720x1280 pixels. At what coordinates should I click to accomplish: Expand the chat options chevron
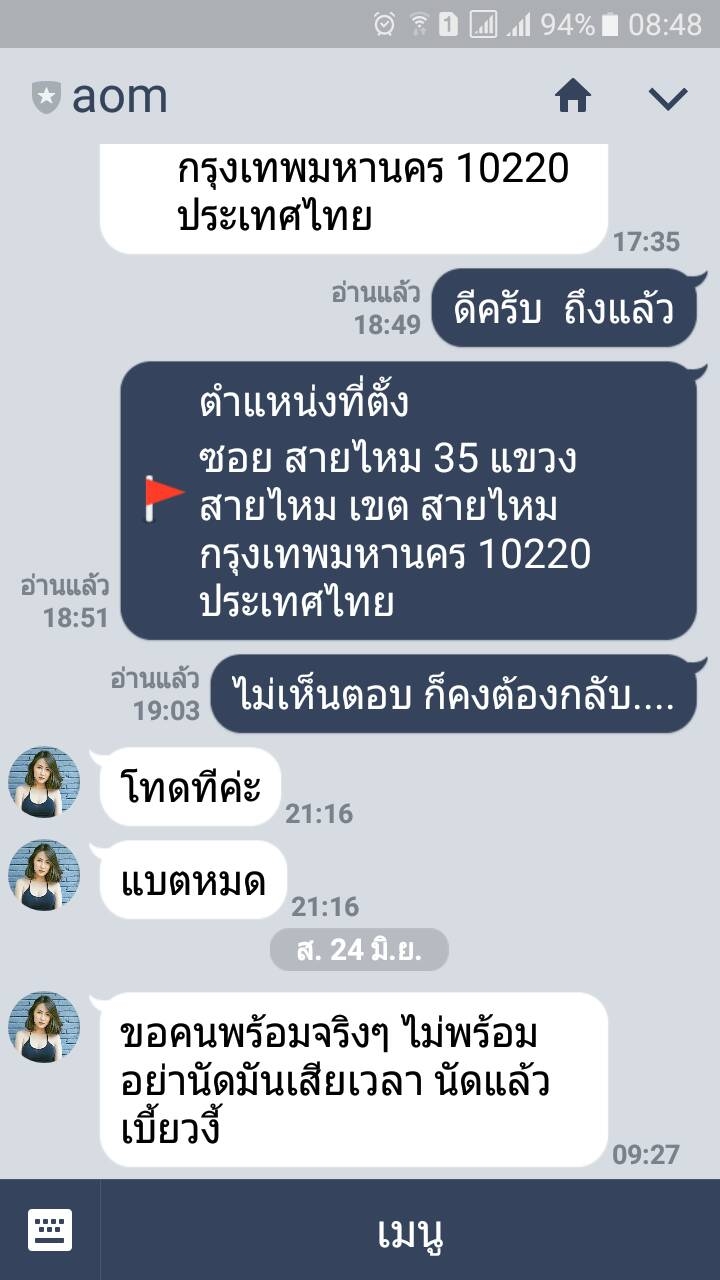coord(668,98)
